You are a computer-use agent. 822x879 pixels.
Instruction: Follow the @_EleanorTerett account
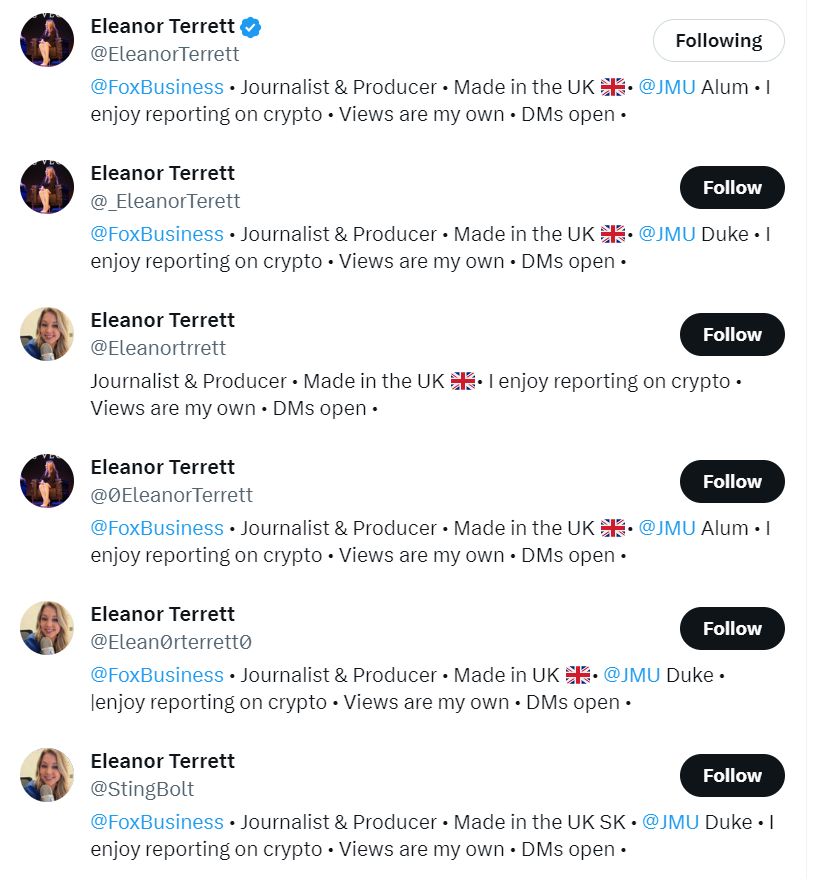[732, 188]
